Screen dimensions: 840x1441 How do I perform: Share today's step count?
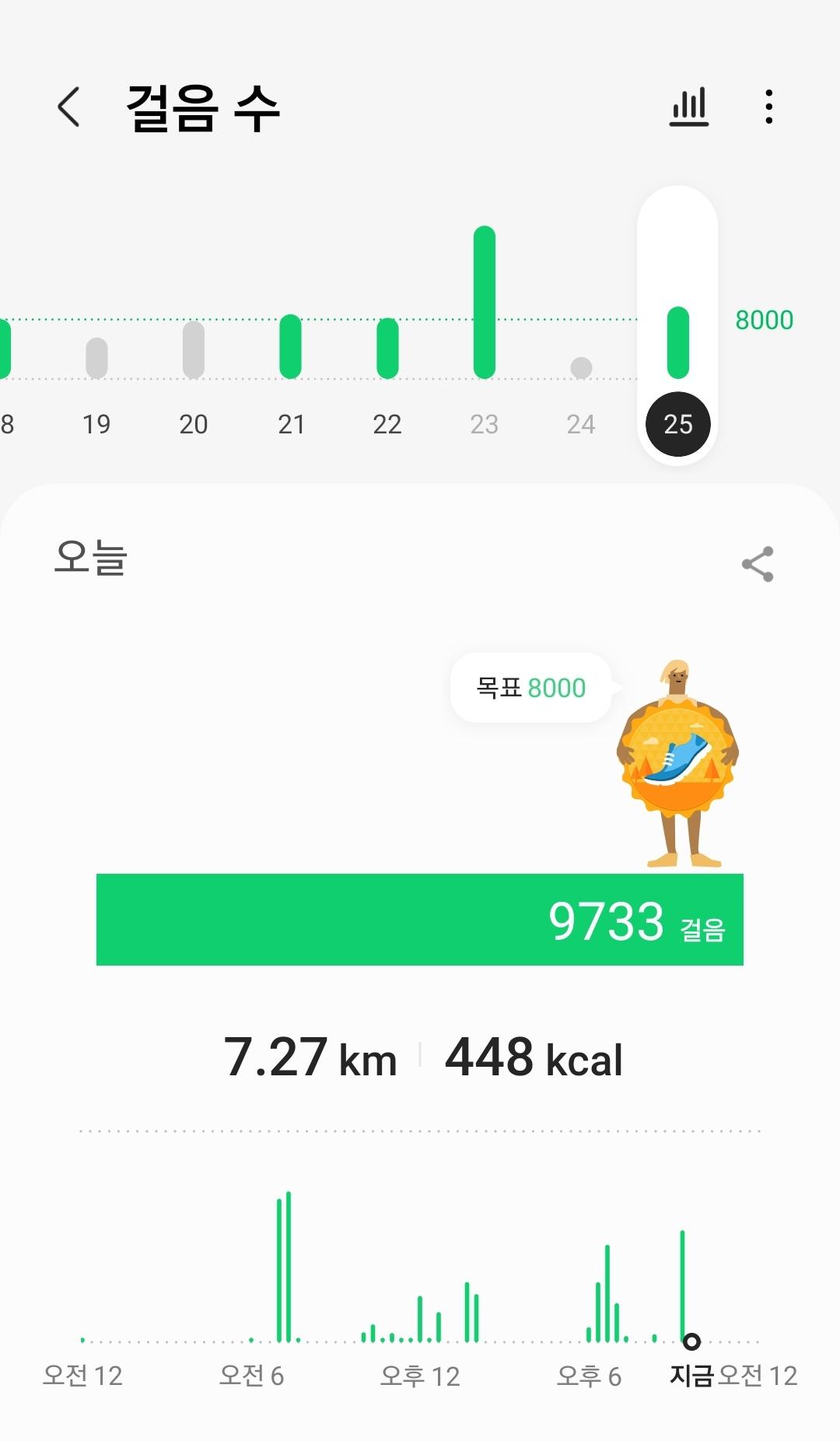point(757,564)
